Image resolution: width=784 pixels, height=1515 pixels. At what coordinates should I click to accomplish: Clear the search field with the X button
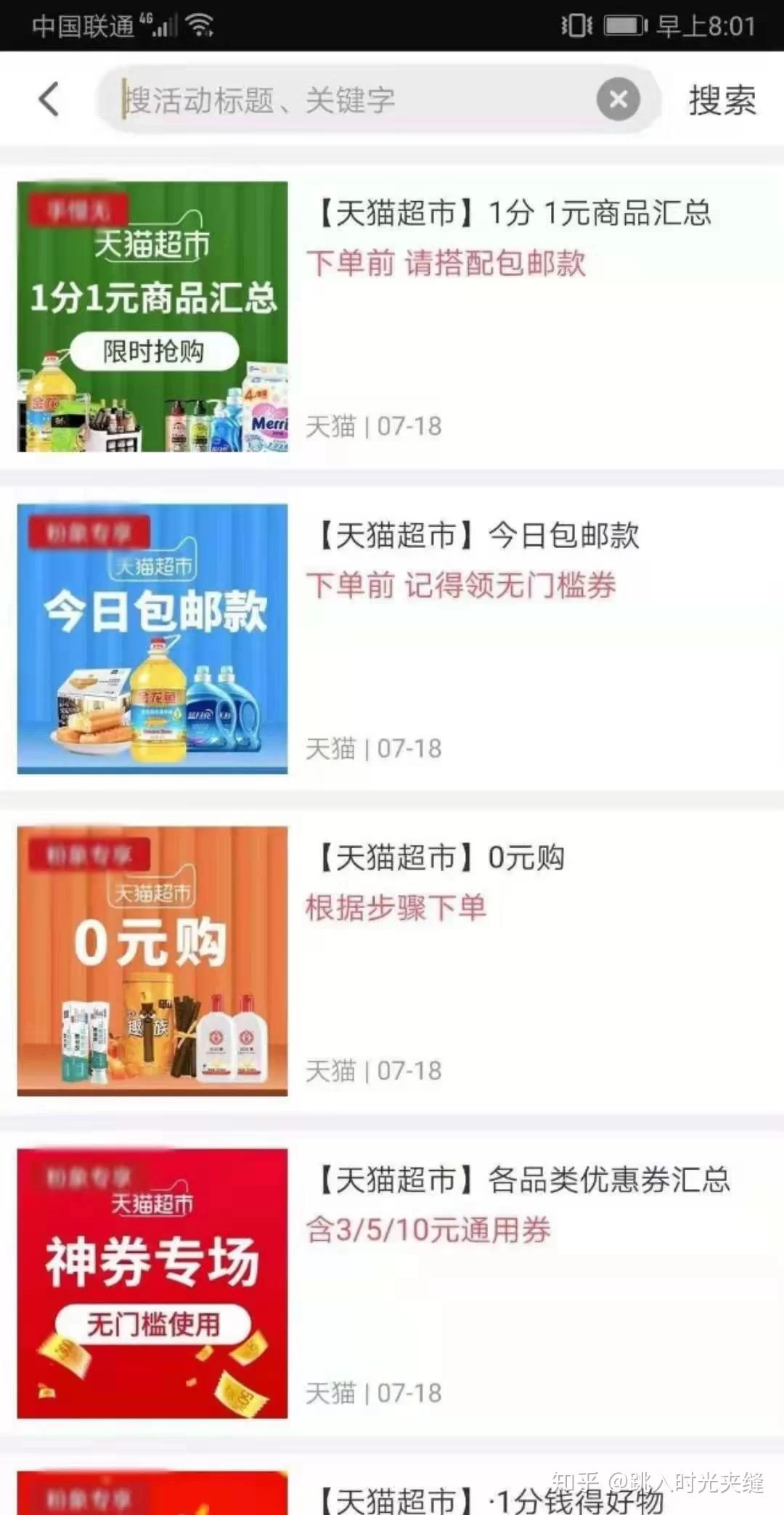pyautogui.click(x=618, y=99)
